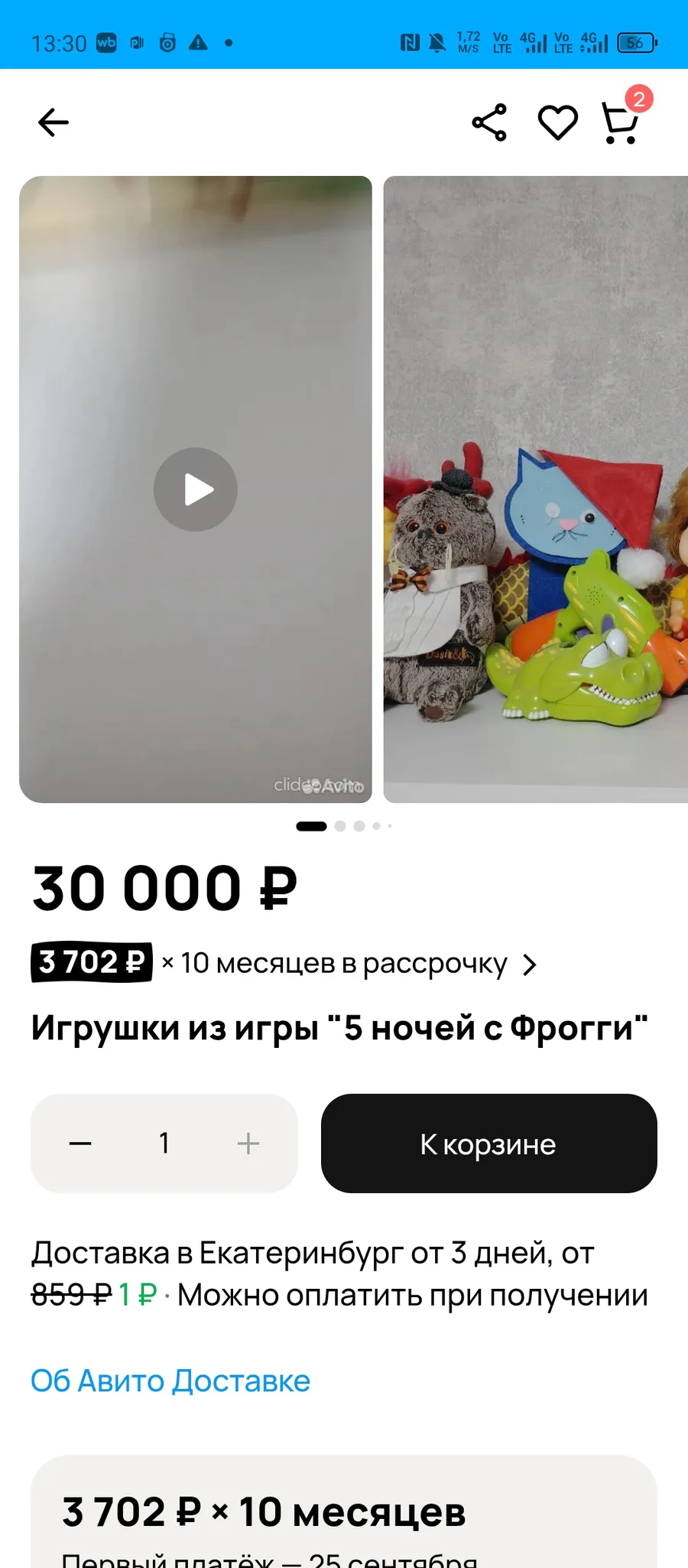Decrease quantity with minus button
This screenshot has width=688, height=1568.
(80, 1143)
